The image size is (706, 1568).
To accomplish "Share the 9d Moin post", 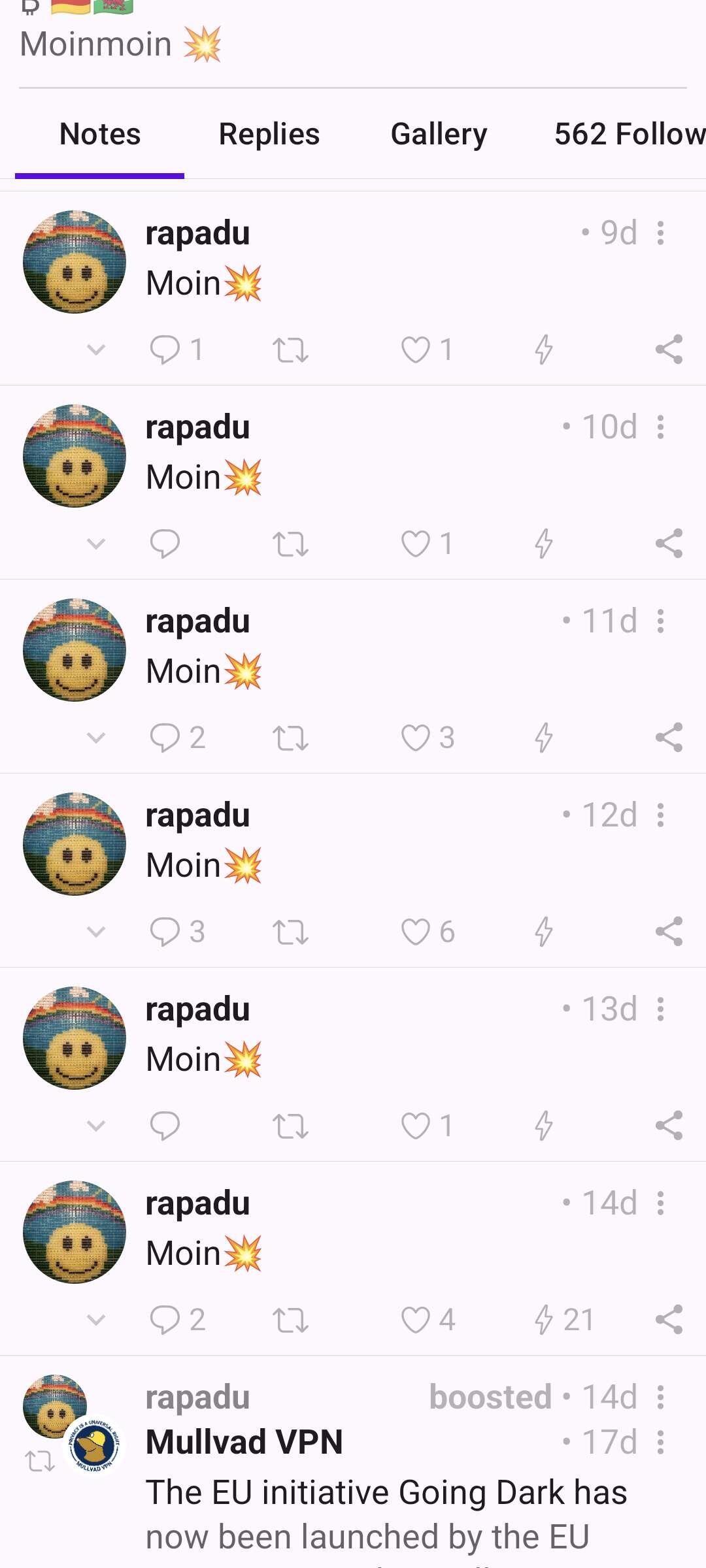I will [x=669, y=350].
